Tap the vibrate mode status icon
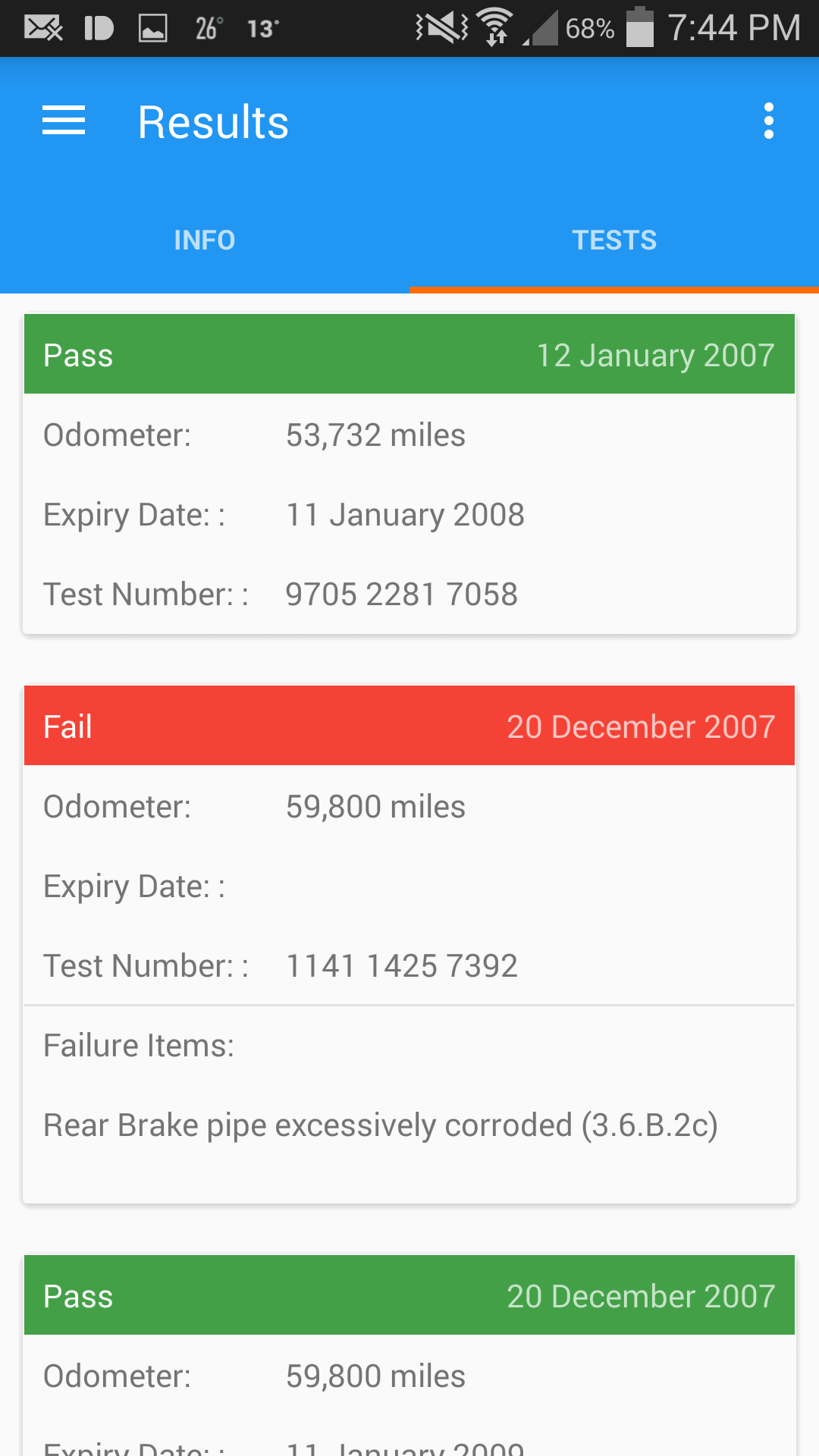819x1456 pixels. point(440,27)
